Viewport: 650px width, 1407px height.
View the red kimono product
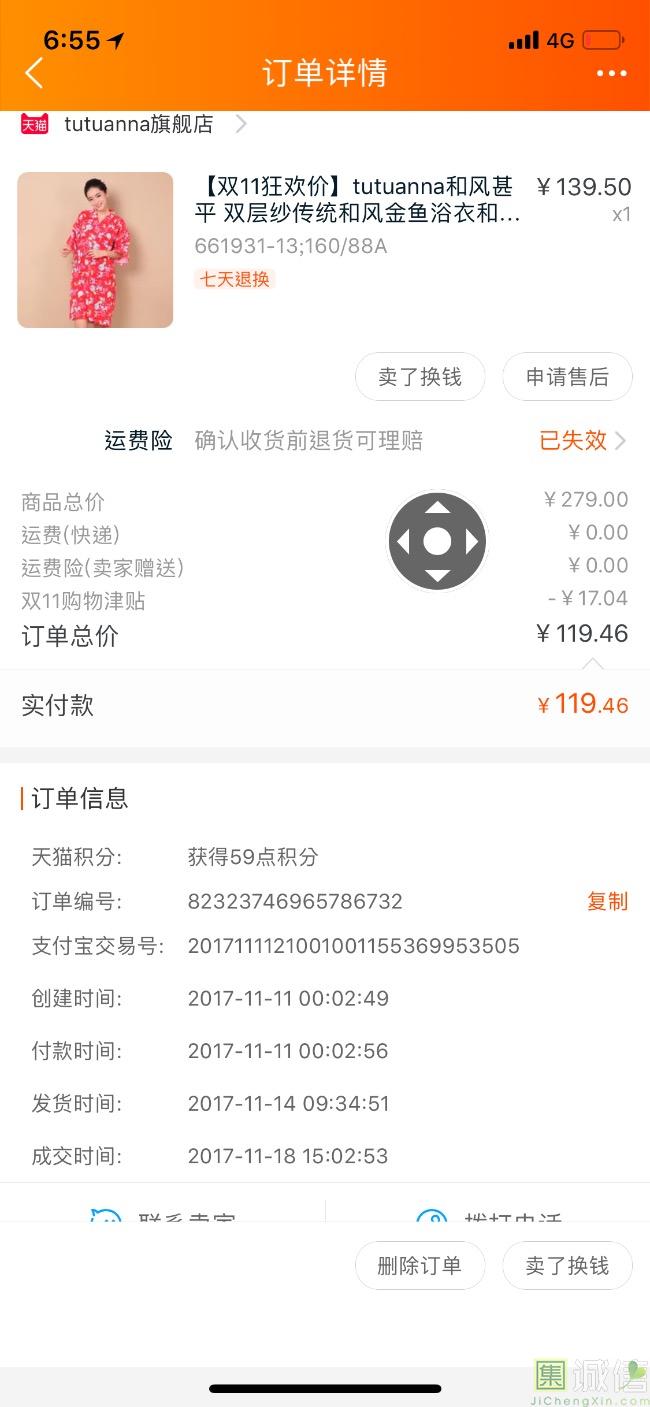tap(95, 250)
